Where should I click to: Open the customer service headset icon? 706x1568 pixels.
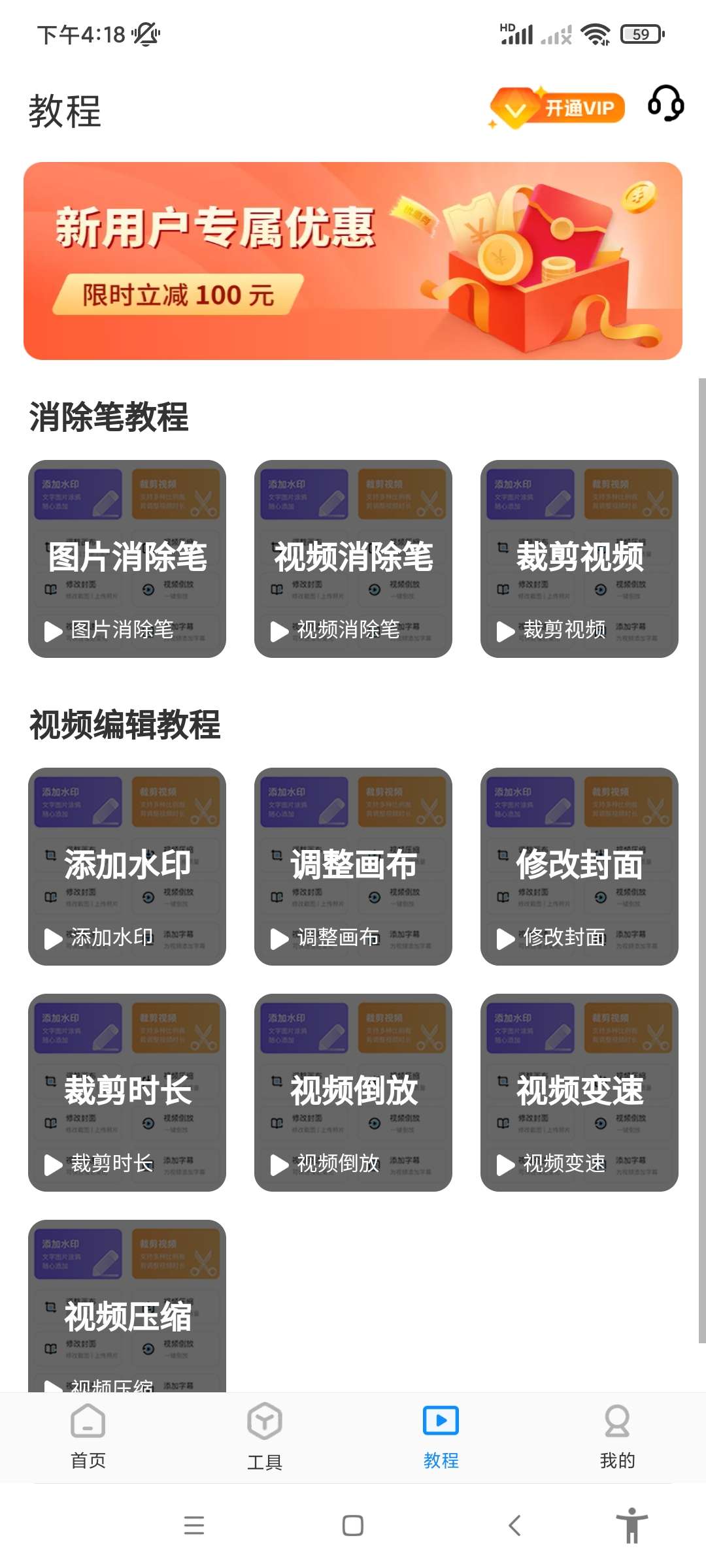point(665,105)
